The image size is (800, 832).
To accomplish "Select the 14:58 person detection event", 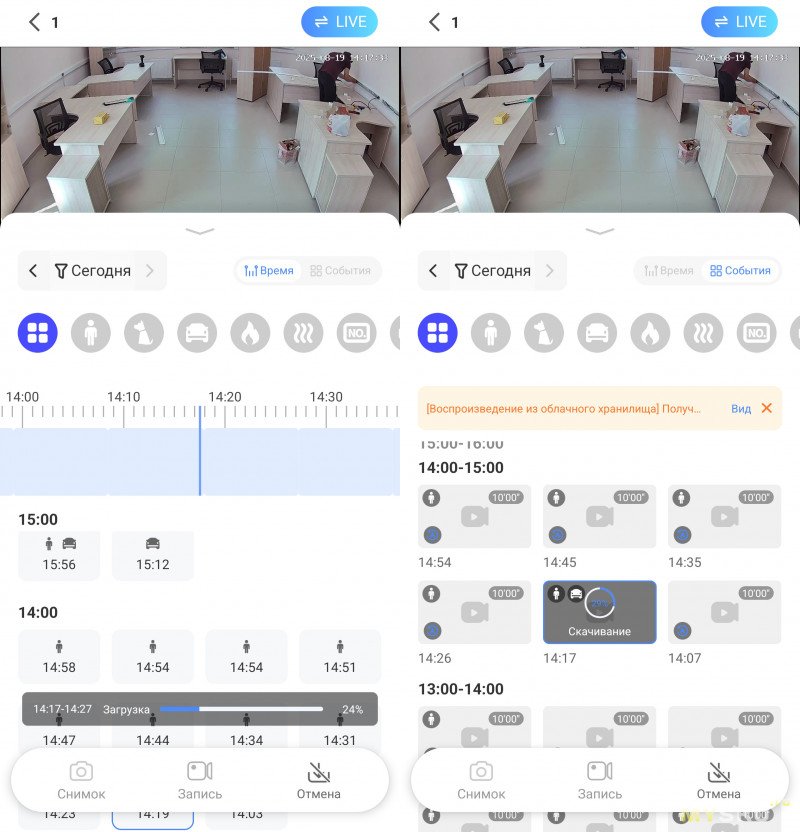I will 59,657.
